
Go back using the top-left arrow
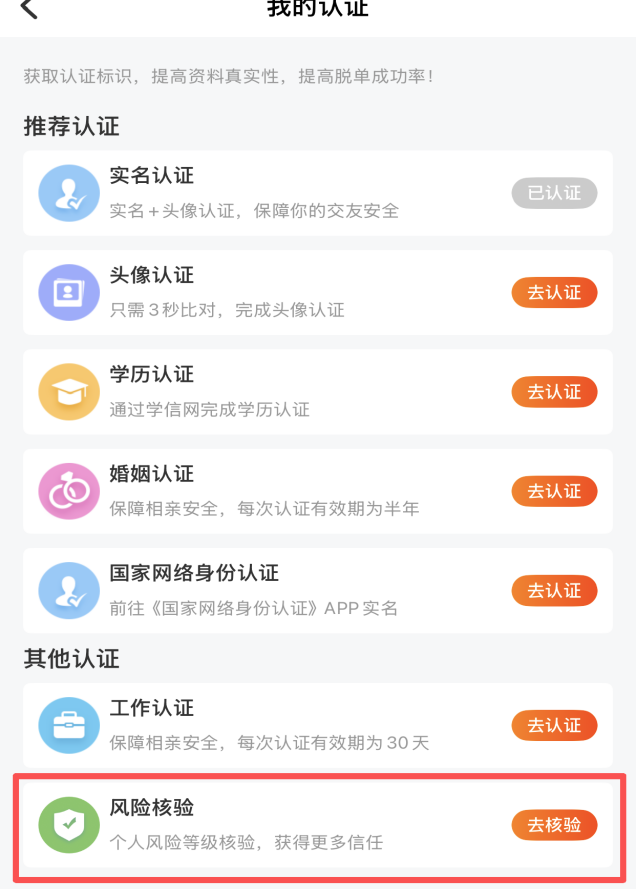[29, 9]
